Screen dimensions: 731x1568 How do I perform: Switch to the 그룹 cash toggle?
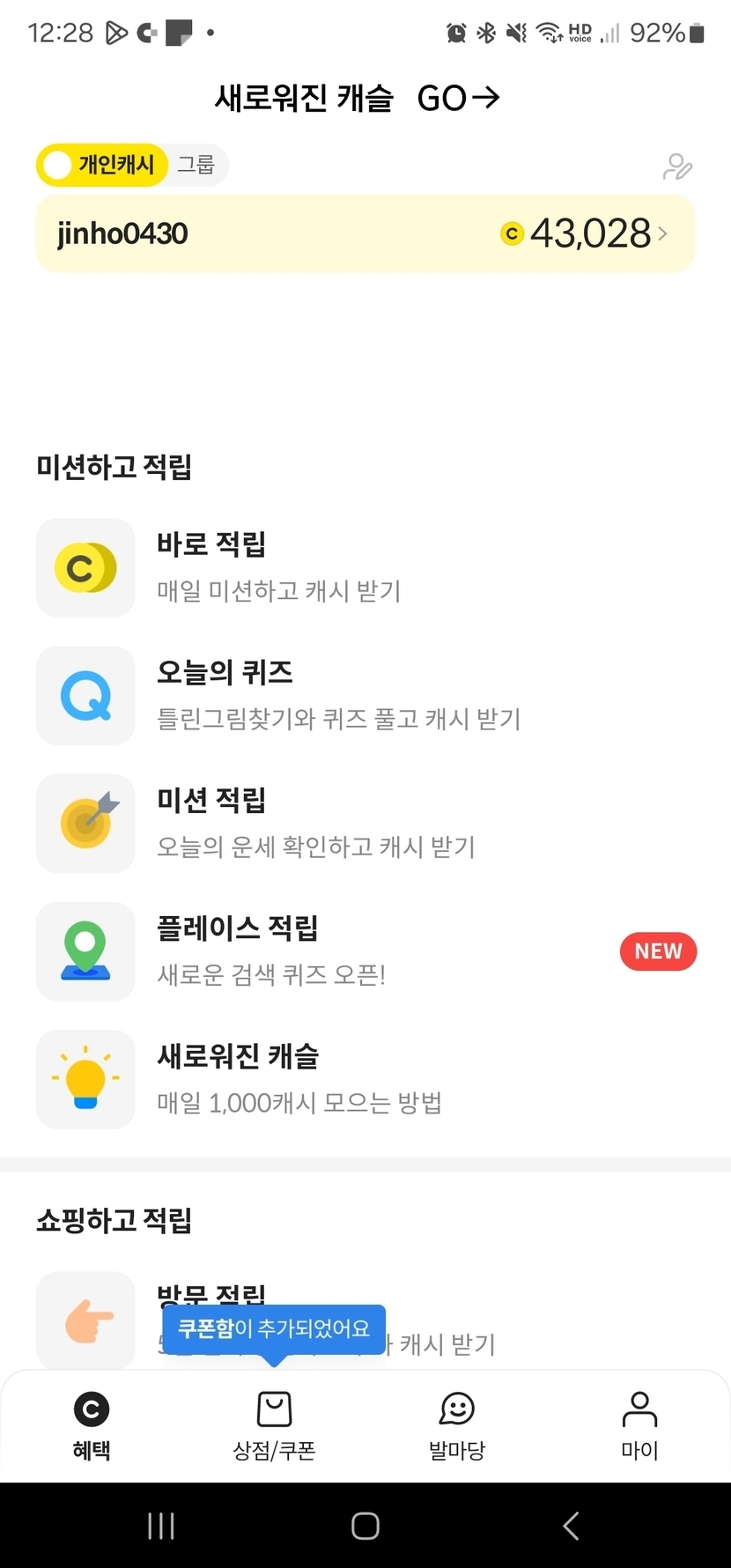196,165
